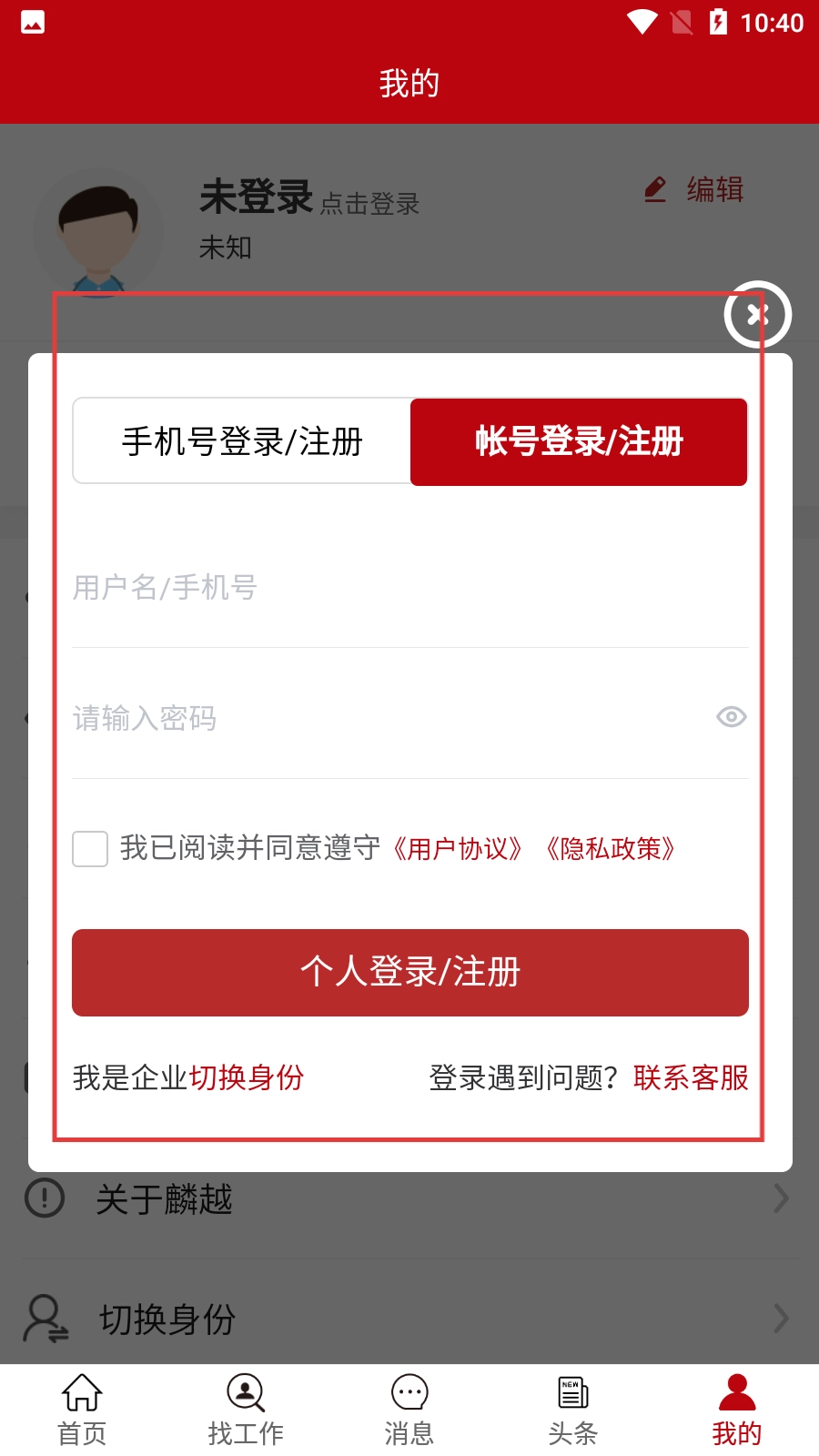Contact support via 联系客服
Image resolution: width=819 pixels, height=1456 pixels.
(x=691, y=1077)
